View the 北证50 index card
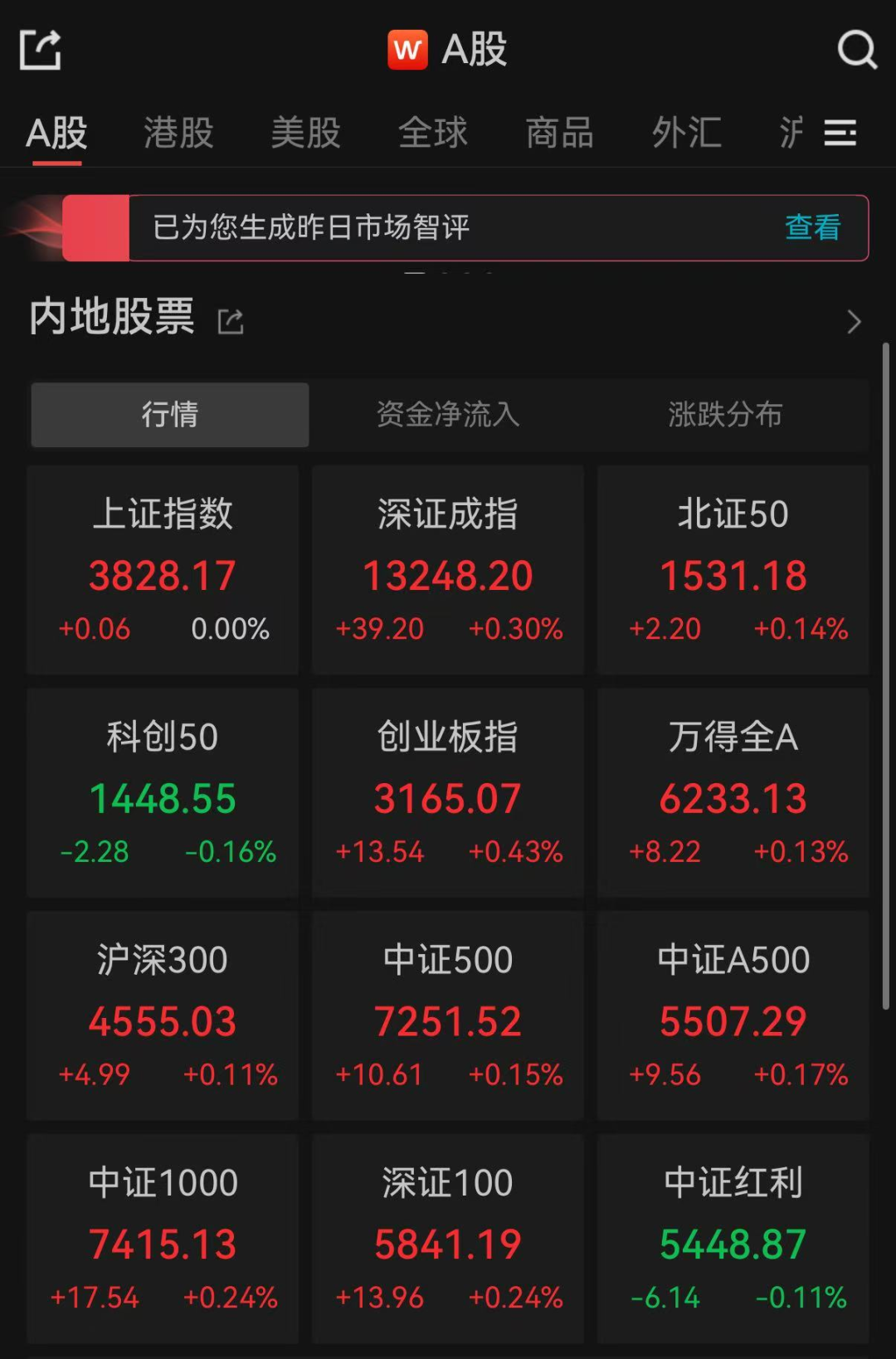Viewport: 896px width, 1359px height. (733, 569)
